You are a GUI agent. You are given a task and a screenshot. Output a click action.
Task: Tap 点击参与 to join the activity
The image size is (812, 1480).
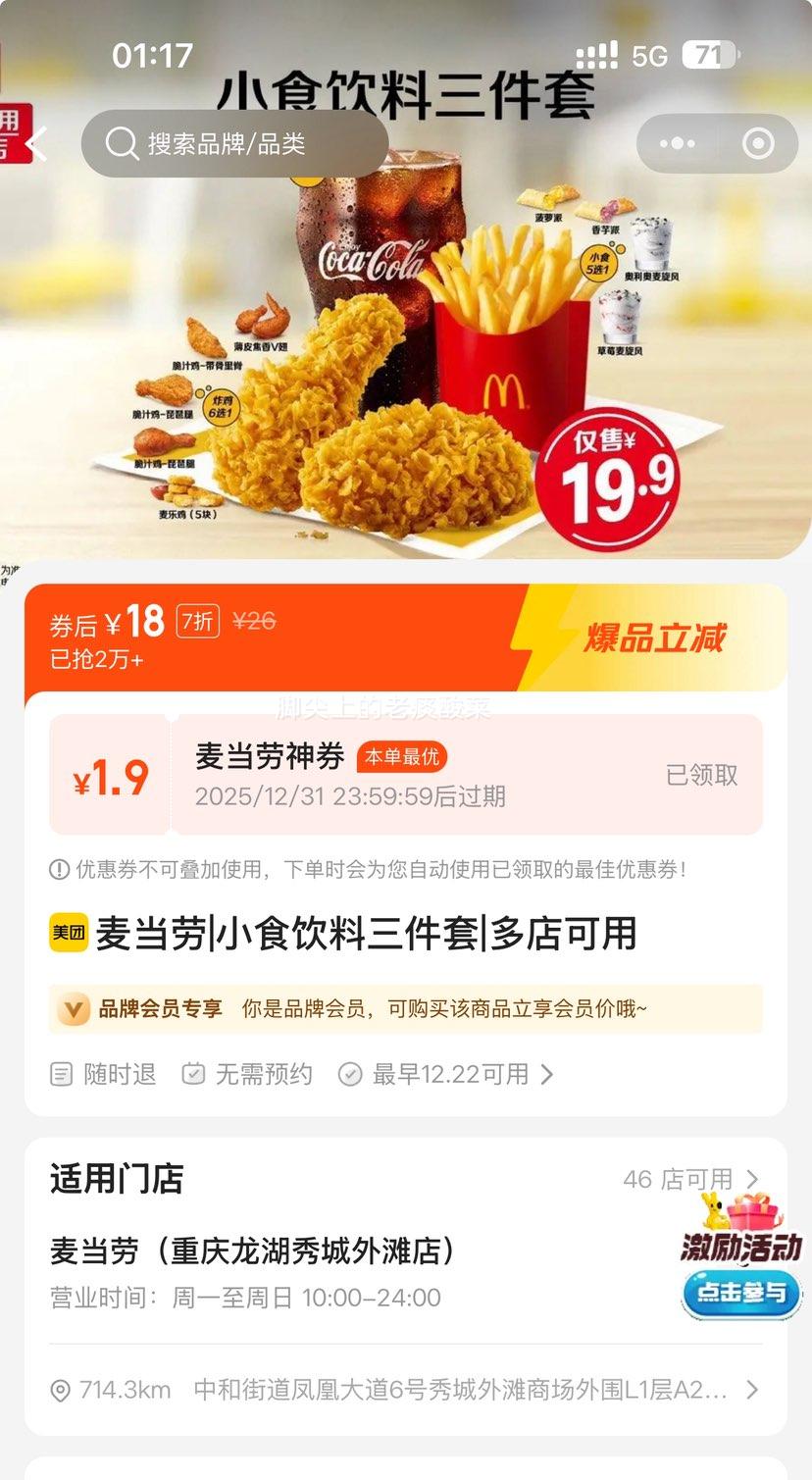740,1294
